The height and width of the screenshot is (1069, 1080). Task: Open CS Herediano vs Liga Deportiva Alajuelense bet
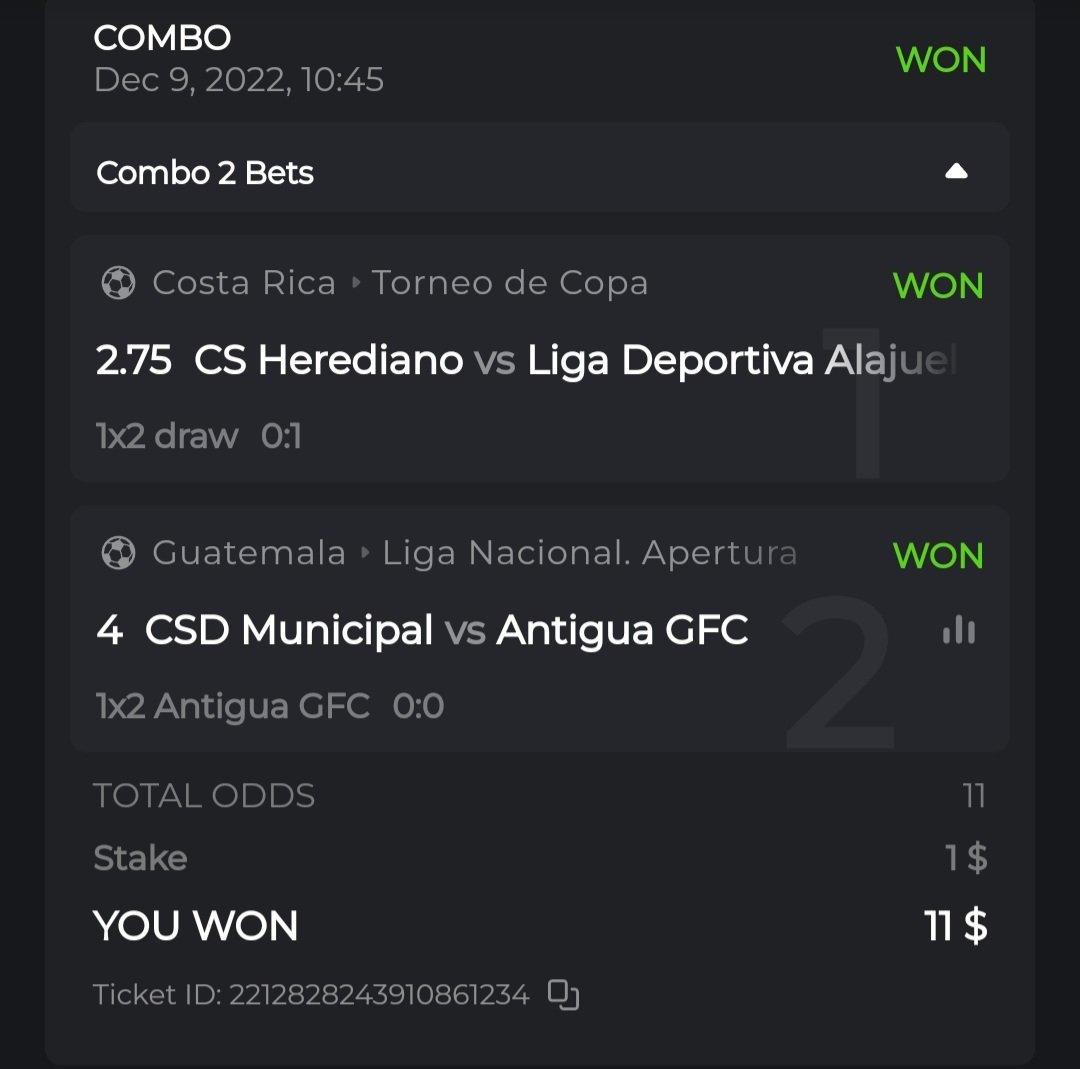[525, 360]
